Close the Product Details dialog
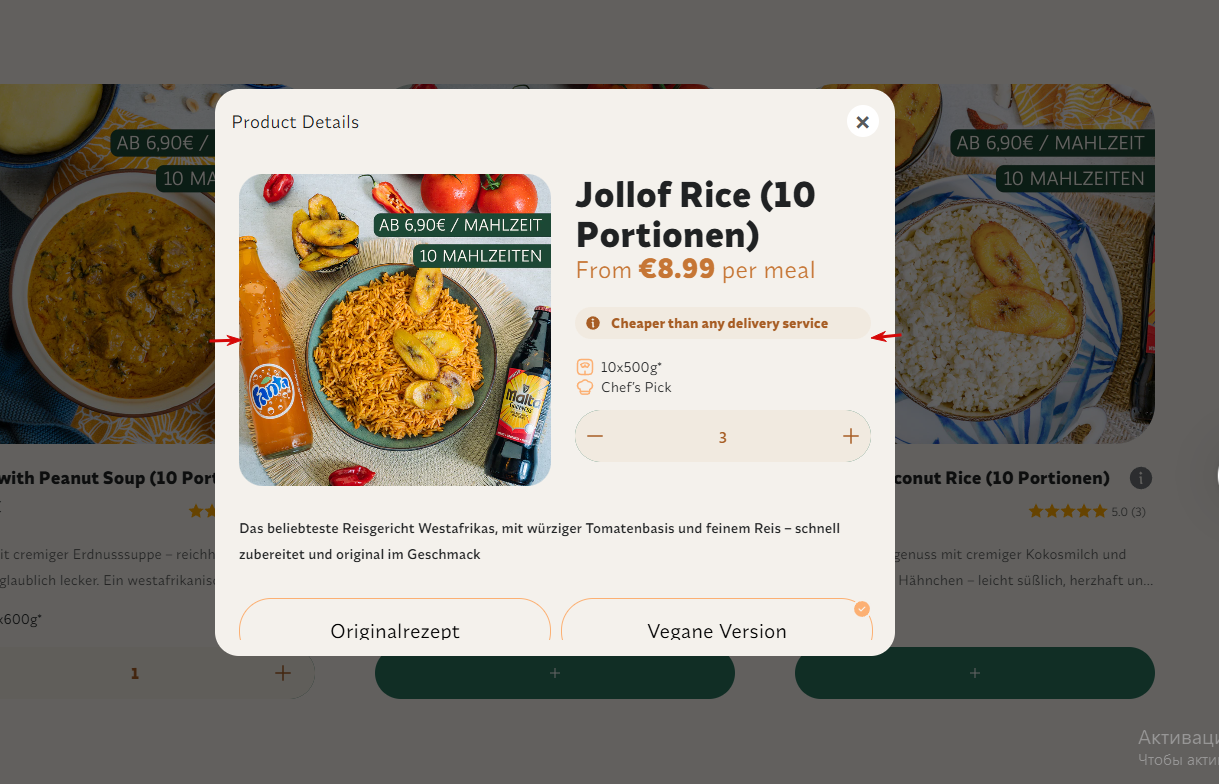The height and width of the screenshot is (784, 1219). pos(862,122)
